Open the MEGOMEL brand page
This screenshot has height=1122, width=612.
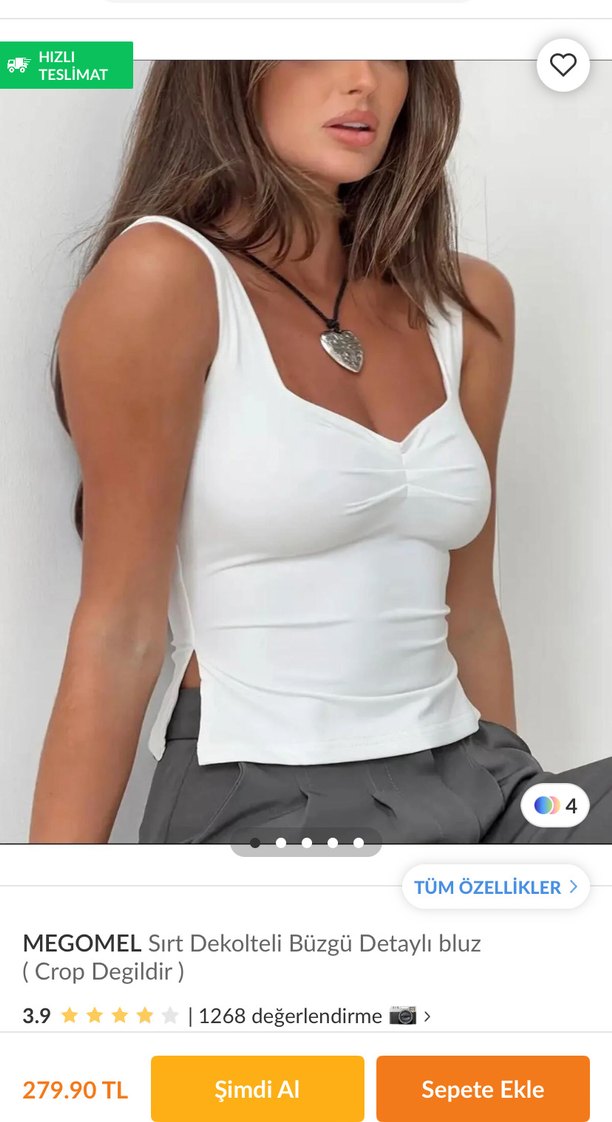81,943
